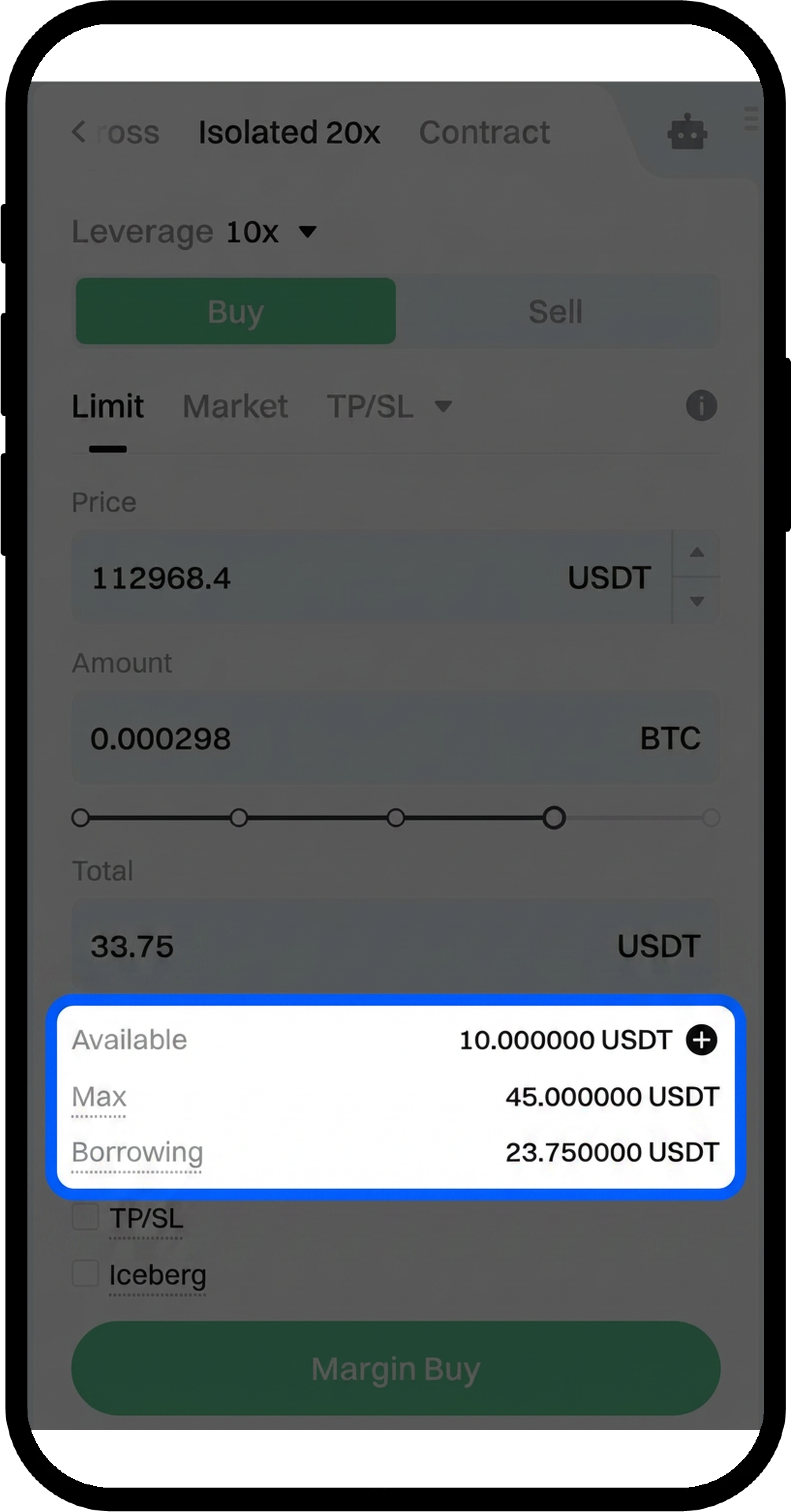Edit the Total field in USDT
791x1512 pixels.
pyautogui.click(x=352, y=945)
